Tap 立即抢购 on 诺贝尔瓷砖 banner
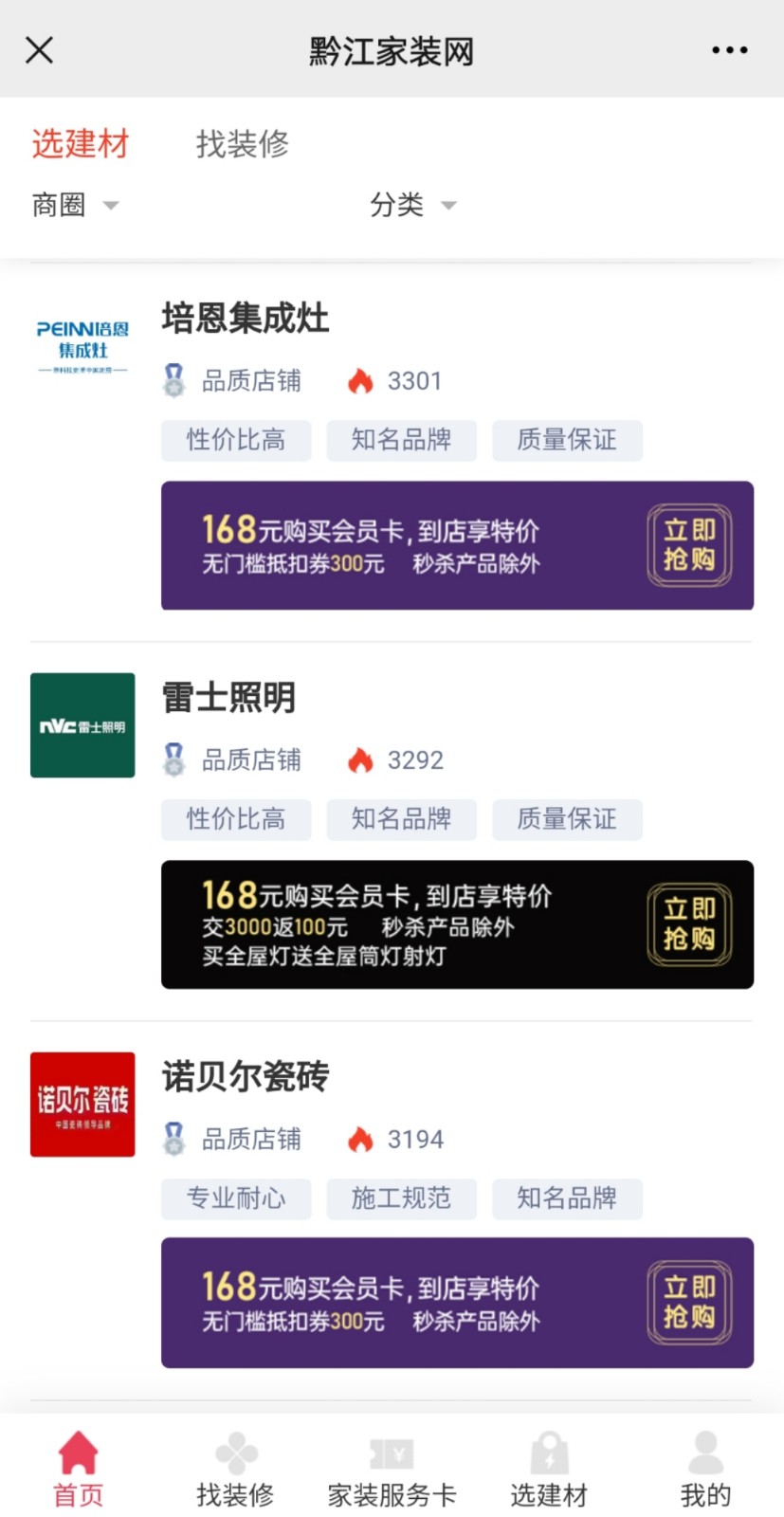 point(689,1302)
